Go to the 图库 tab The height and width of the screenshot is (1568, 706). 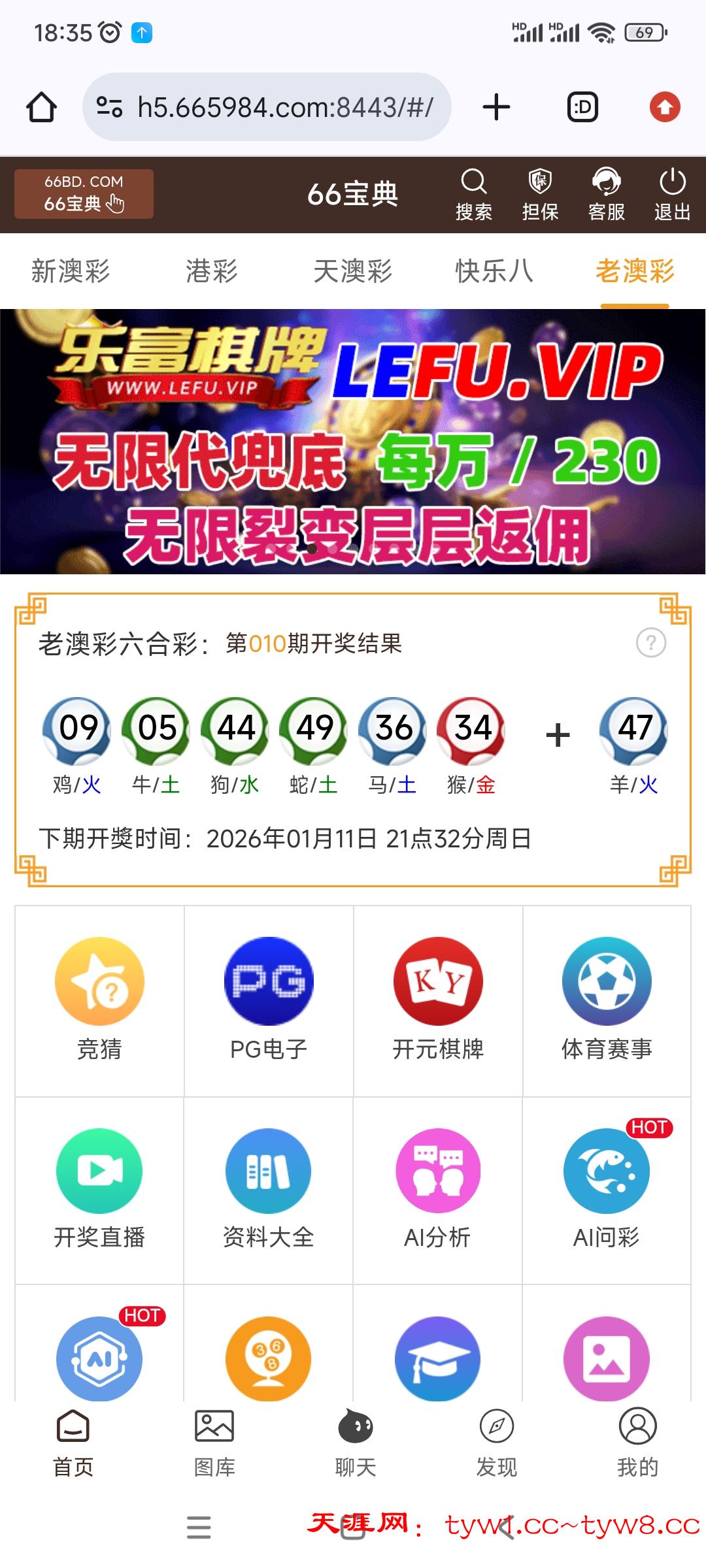(x=214, y=1443)
